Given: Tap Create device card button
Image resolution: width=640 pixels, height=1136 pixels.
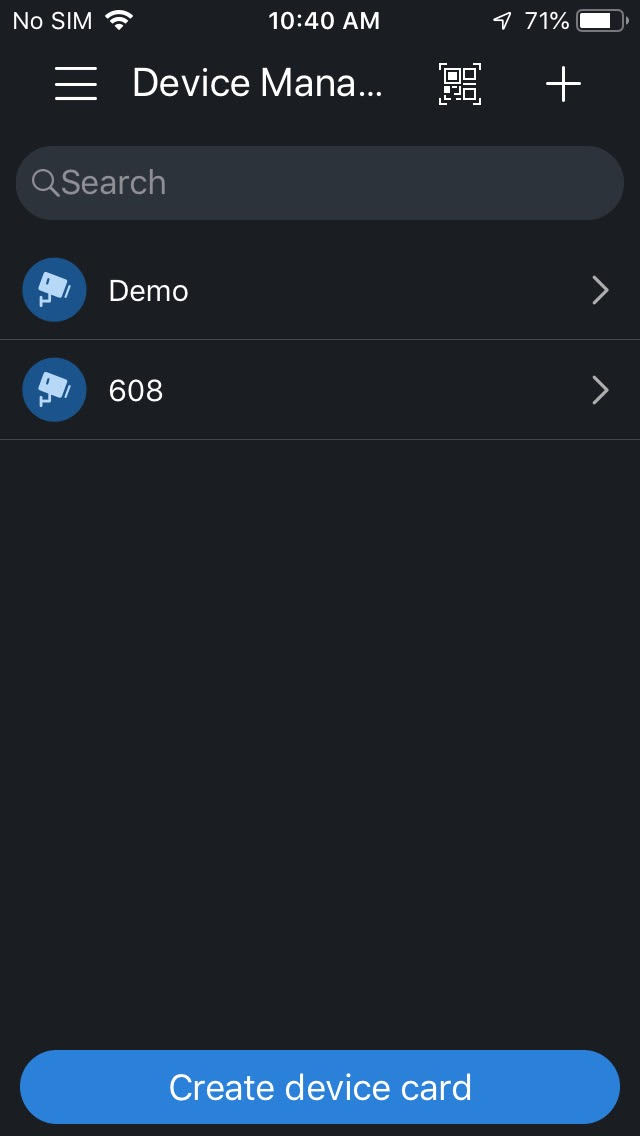Looking at the screenshot, I should [320, 1087].
